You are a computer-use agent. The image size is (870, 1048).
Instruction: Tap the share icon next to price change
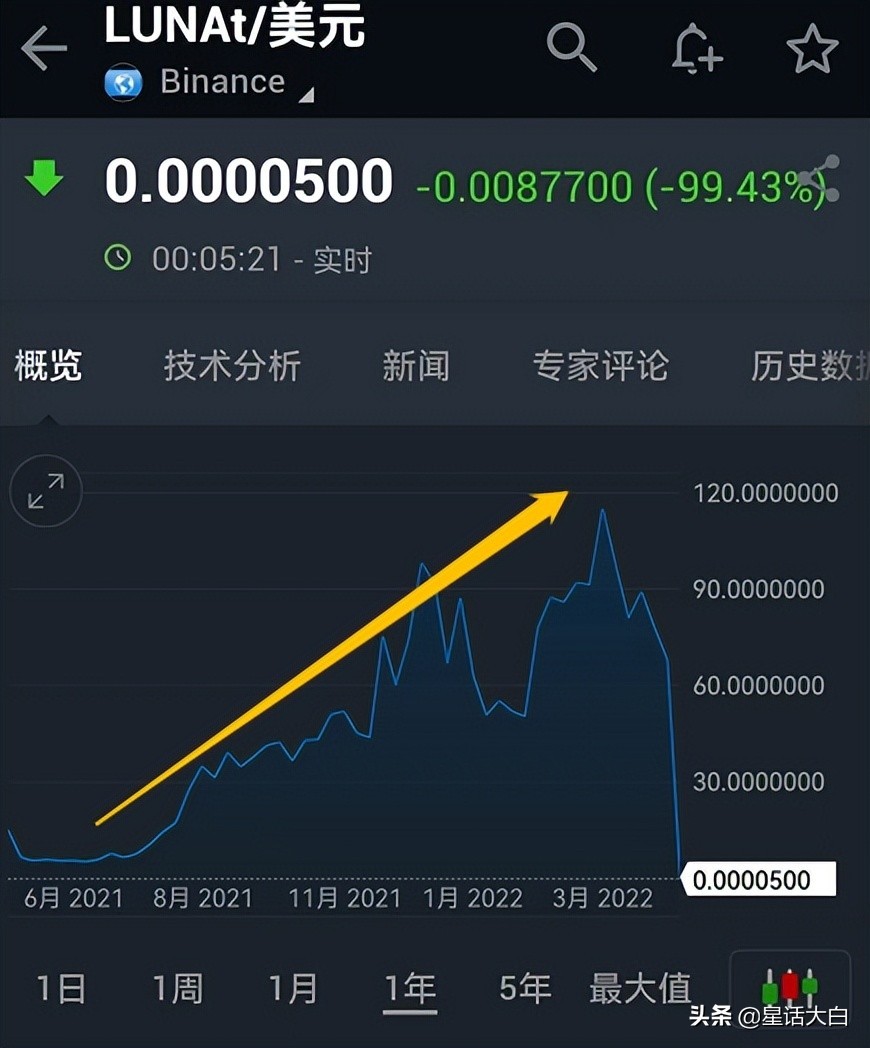[822, 180]
